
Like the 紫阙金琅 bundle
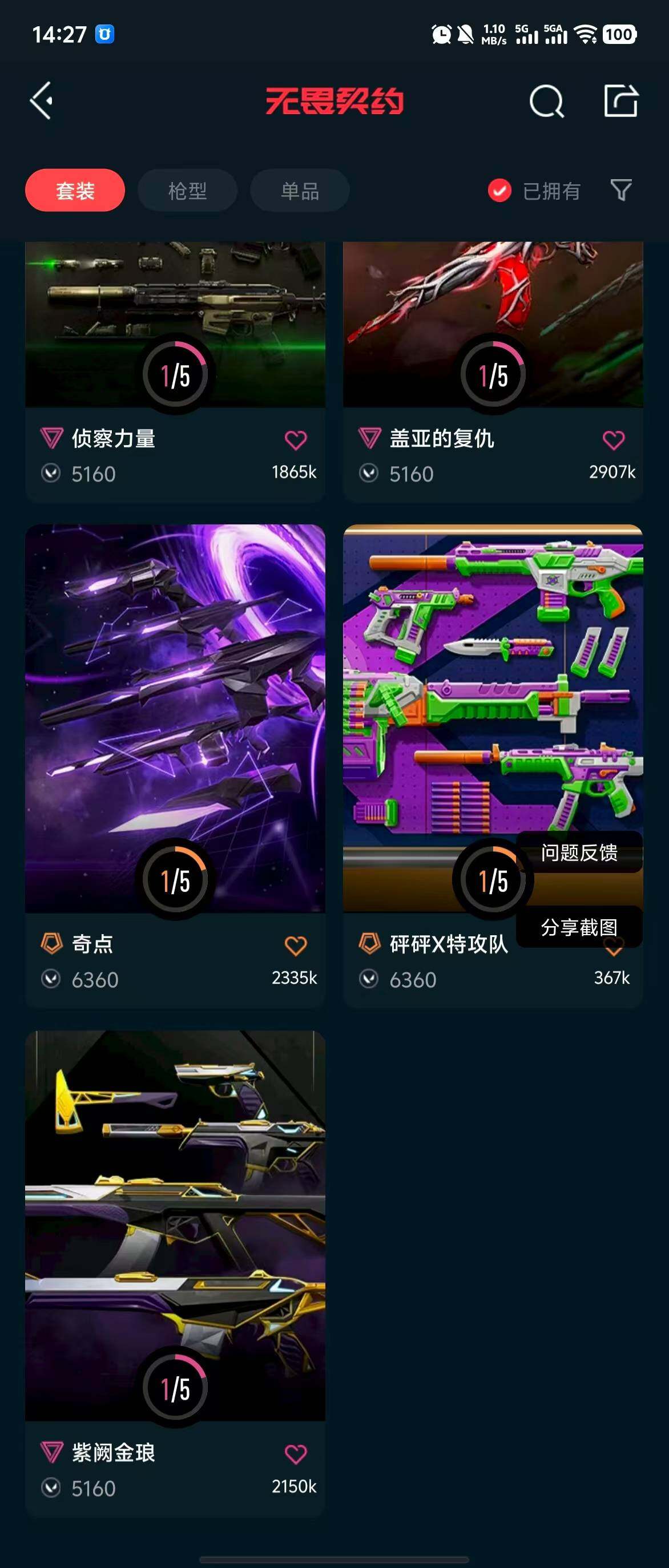pyautogui.click(x=296, y=1454)
